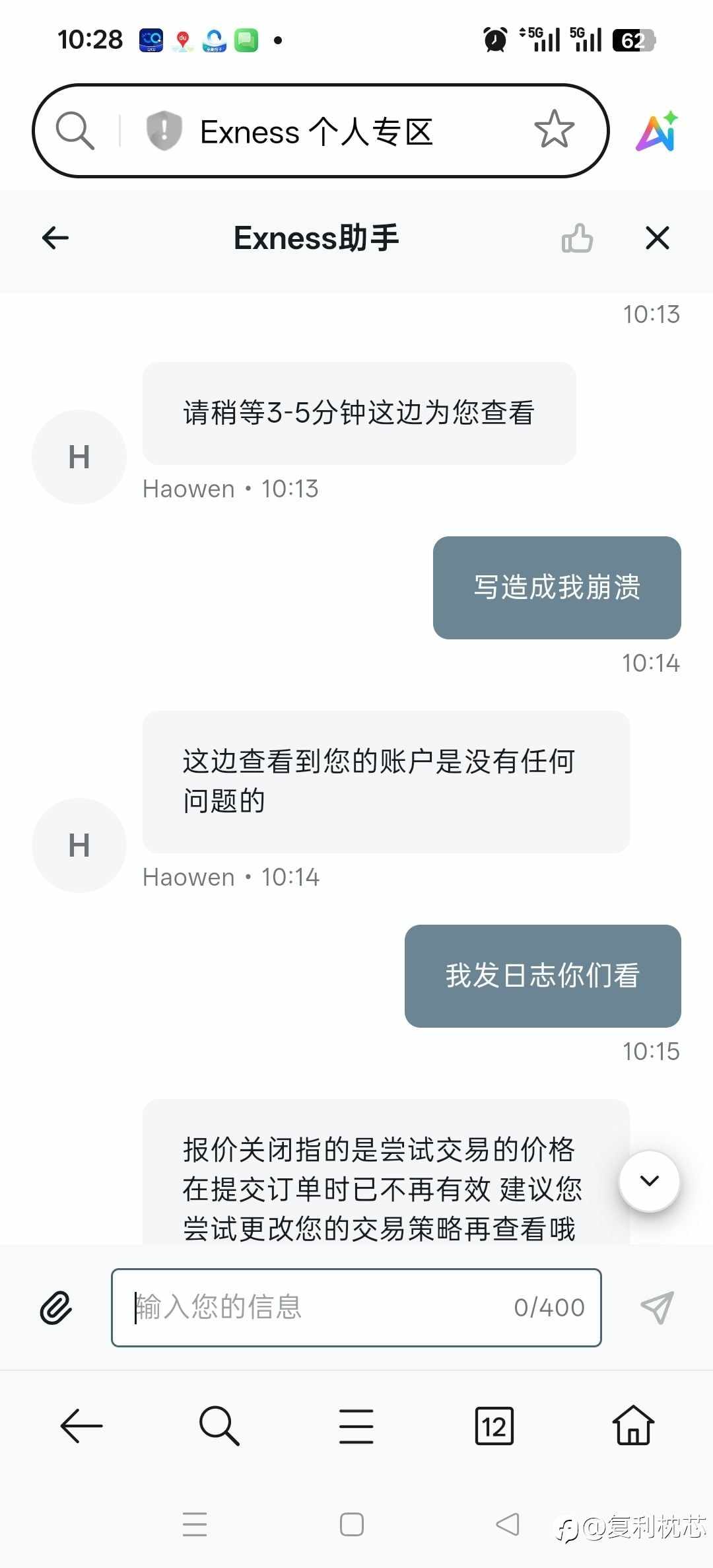
Task: Go back using the chat header arrow
Action: (x=55, y=238)
